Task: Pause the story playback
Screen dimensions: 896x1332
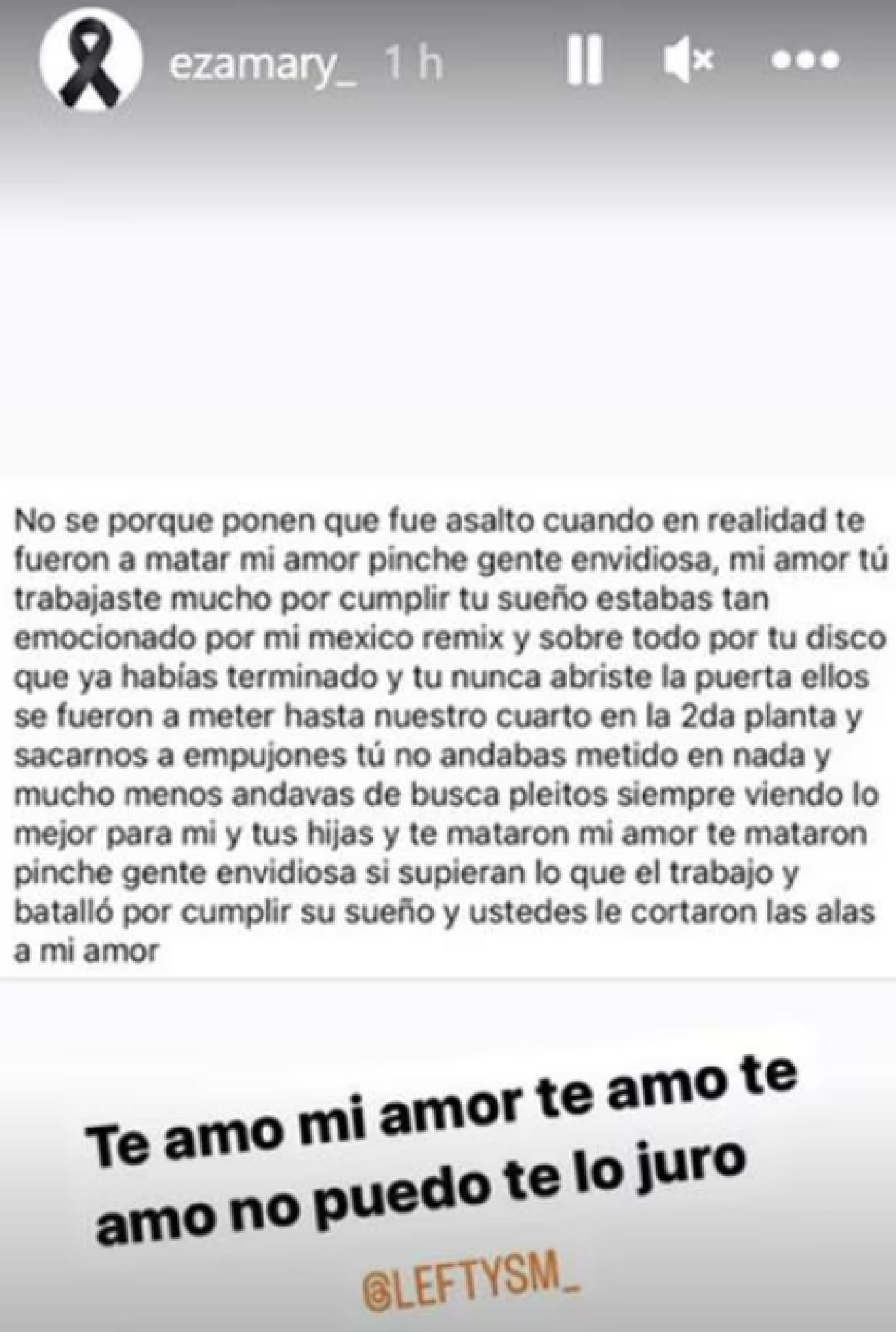Action: 584,60
